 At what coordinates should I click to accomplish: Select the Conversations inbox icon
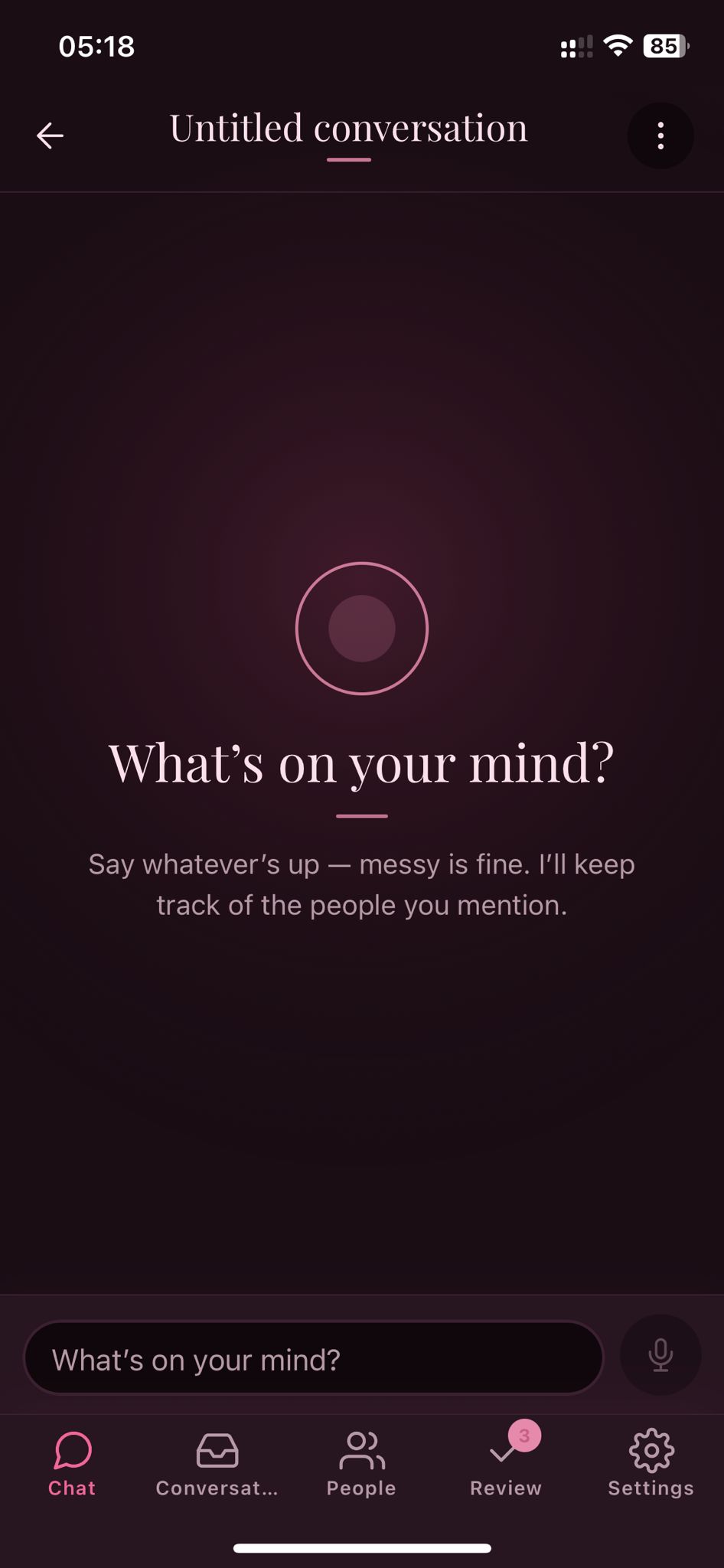(x=217, y=1449)
